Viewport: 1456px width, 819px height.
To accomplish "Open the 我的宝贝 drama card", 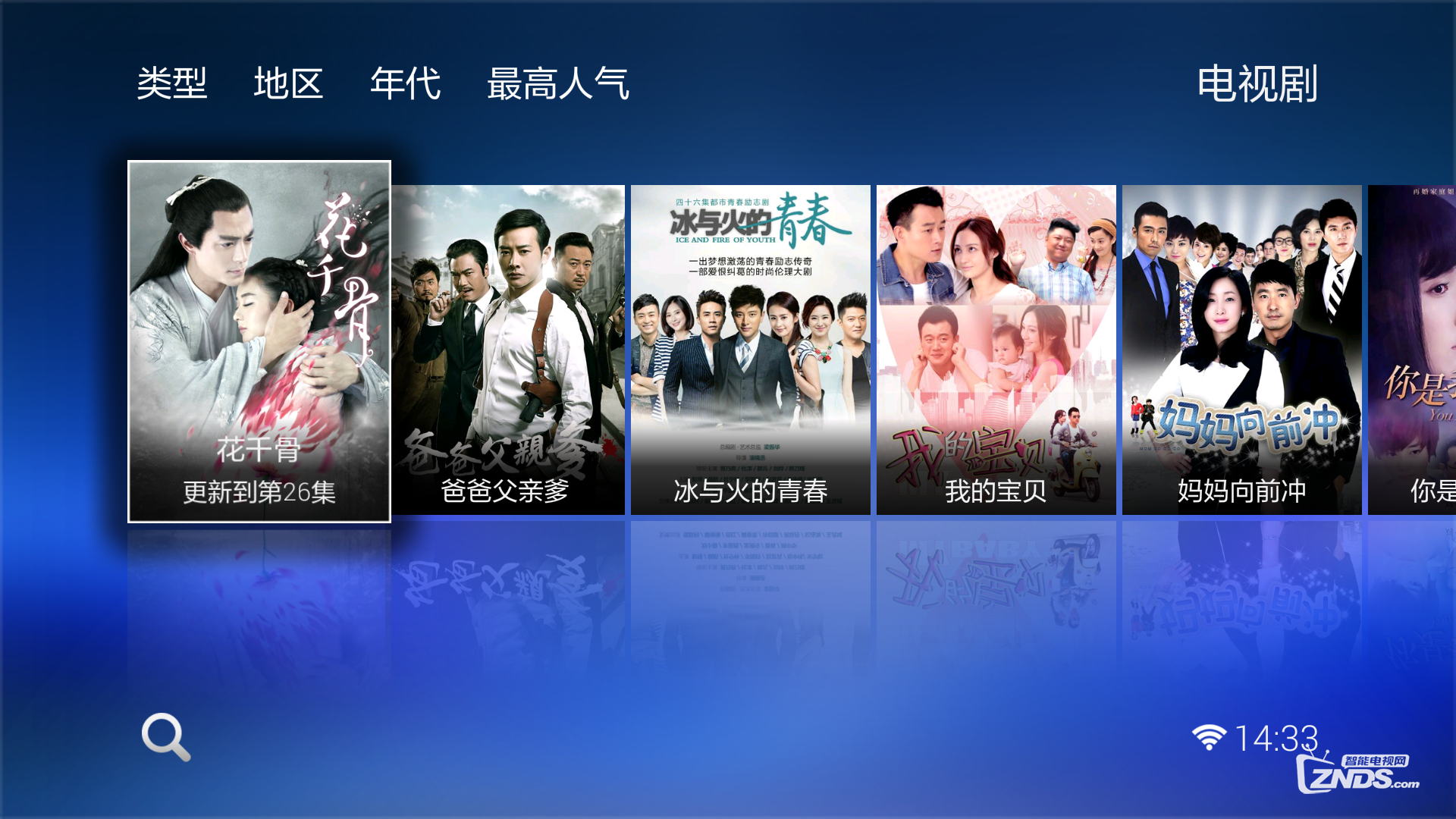I will [x=996, y=350].
